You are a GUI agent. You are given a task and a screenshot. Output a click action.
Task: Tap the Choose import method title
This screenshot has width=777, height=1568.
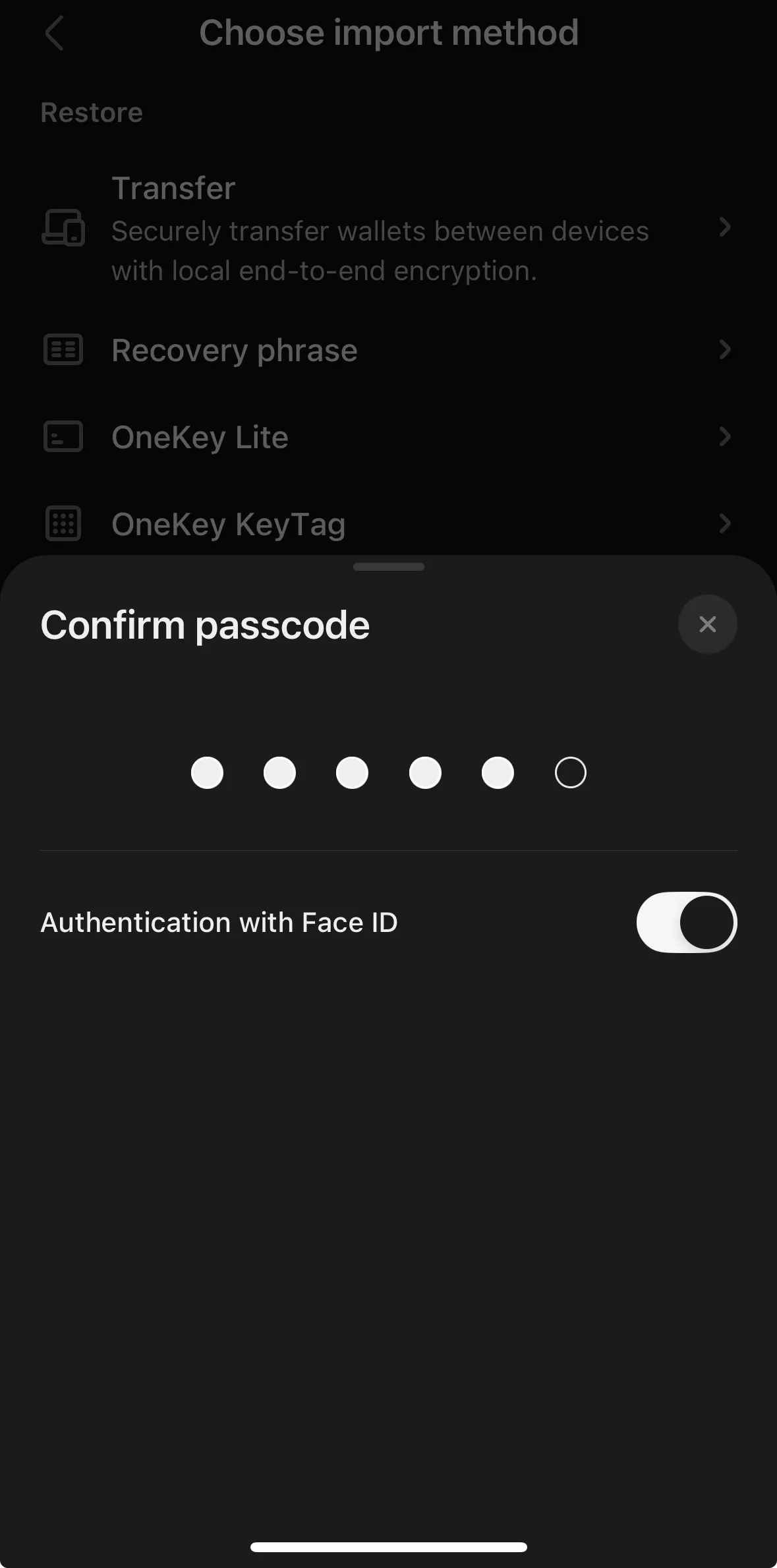tap(388, 33)
